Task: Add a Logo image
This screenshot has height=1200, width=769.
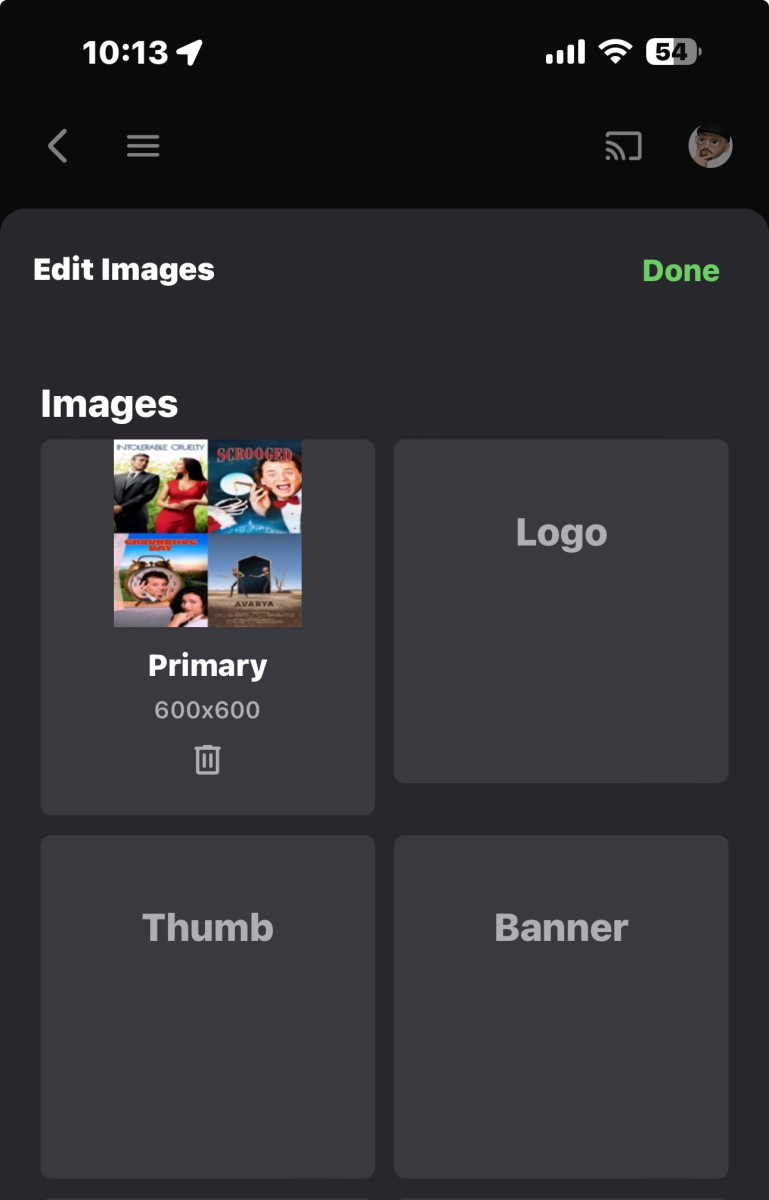Action: 561,610
